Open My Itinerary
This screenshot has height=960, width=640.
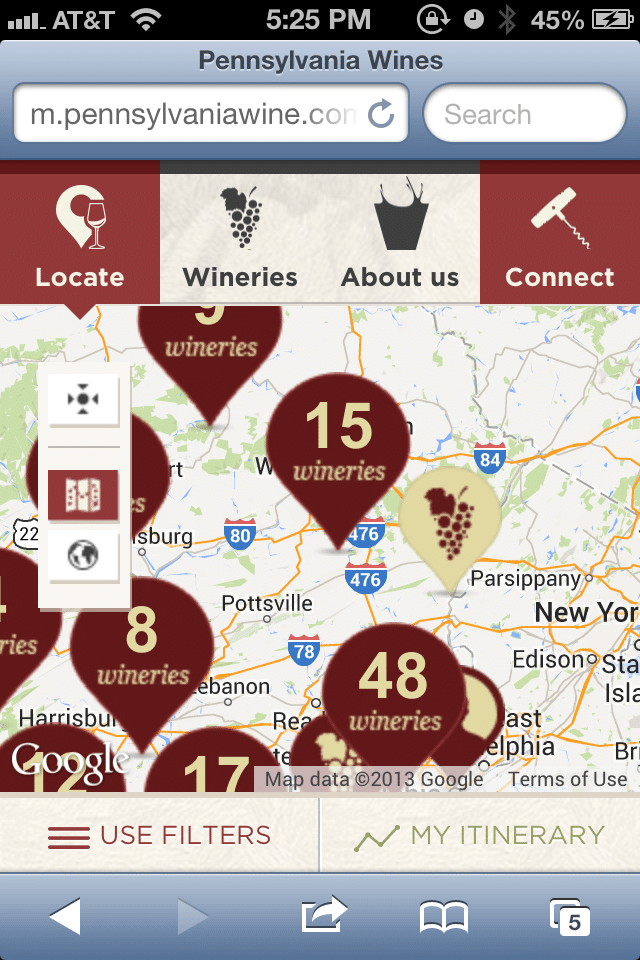[x=480, y=835]
